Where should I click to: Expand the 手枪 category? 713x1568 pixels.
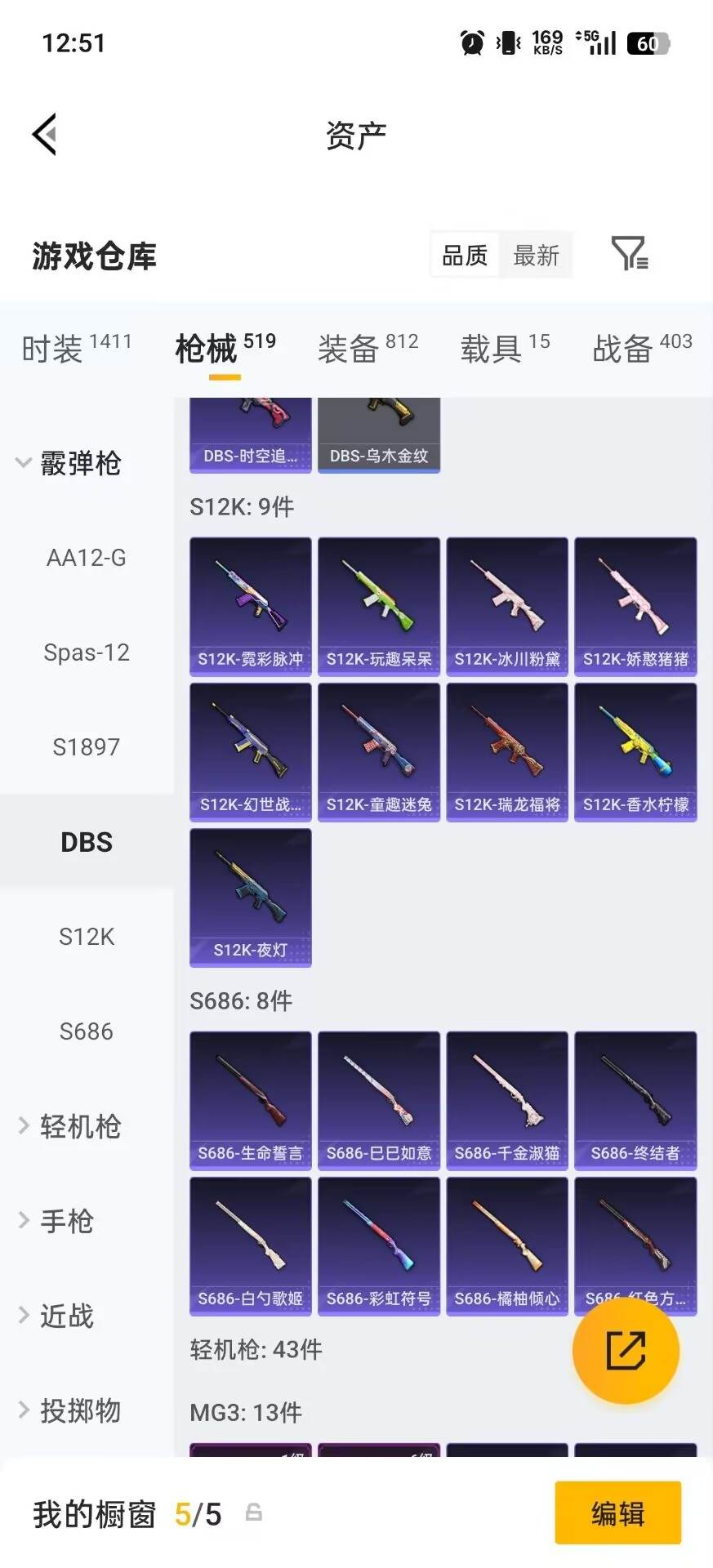(x=56, y=1221)
